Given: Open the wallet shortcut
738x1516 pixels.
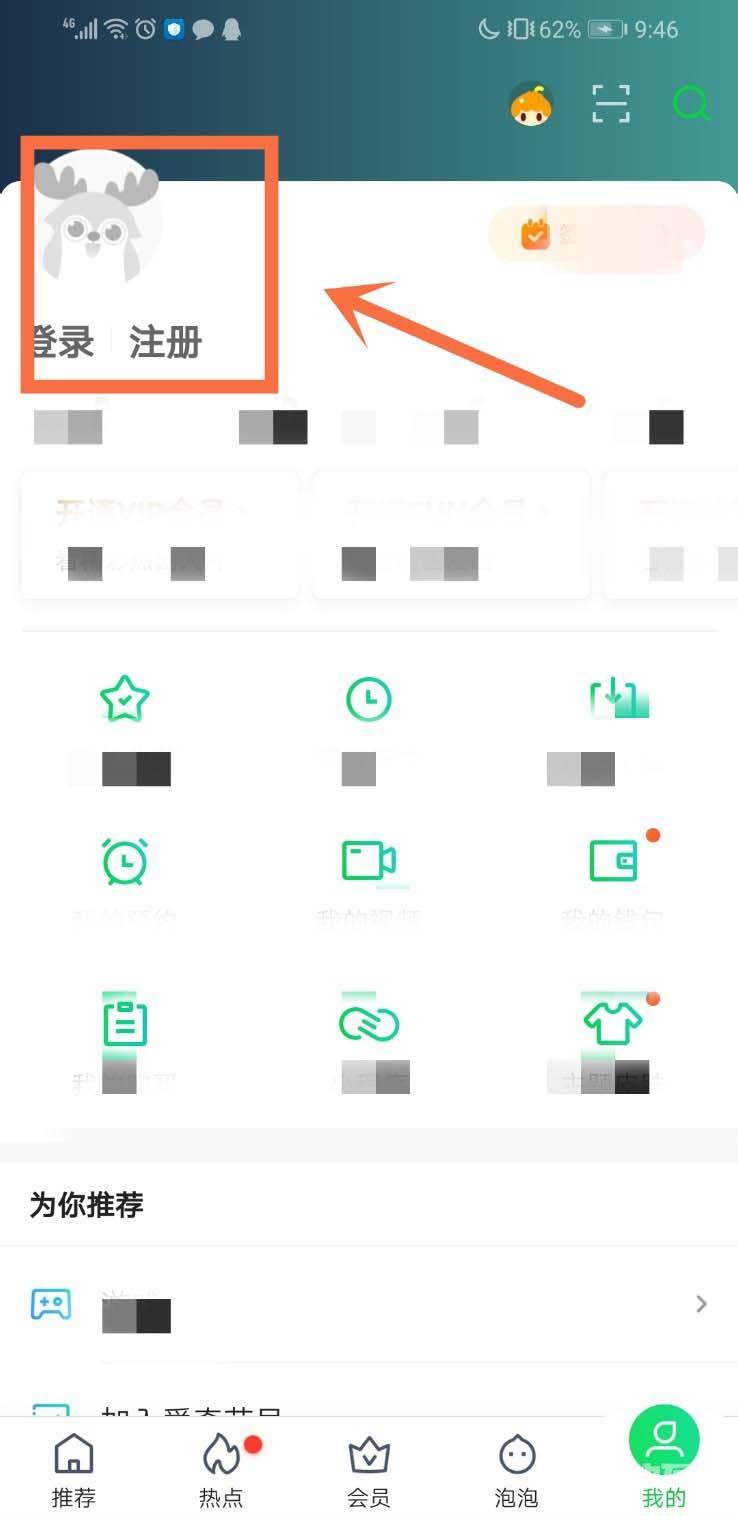Looking at the screenshot, I should pyautogui.click(x=614, y=860).
